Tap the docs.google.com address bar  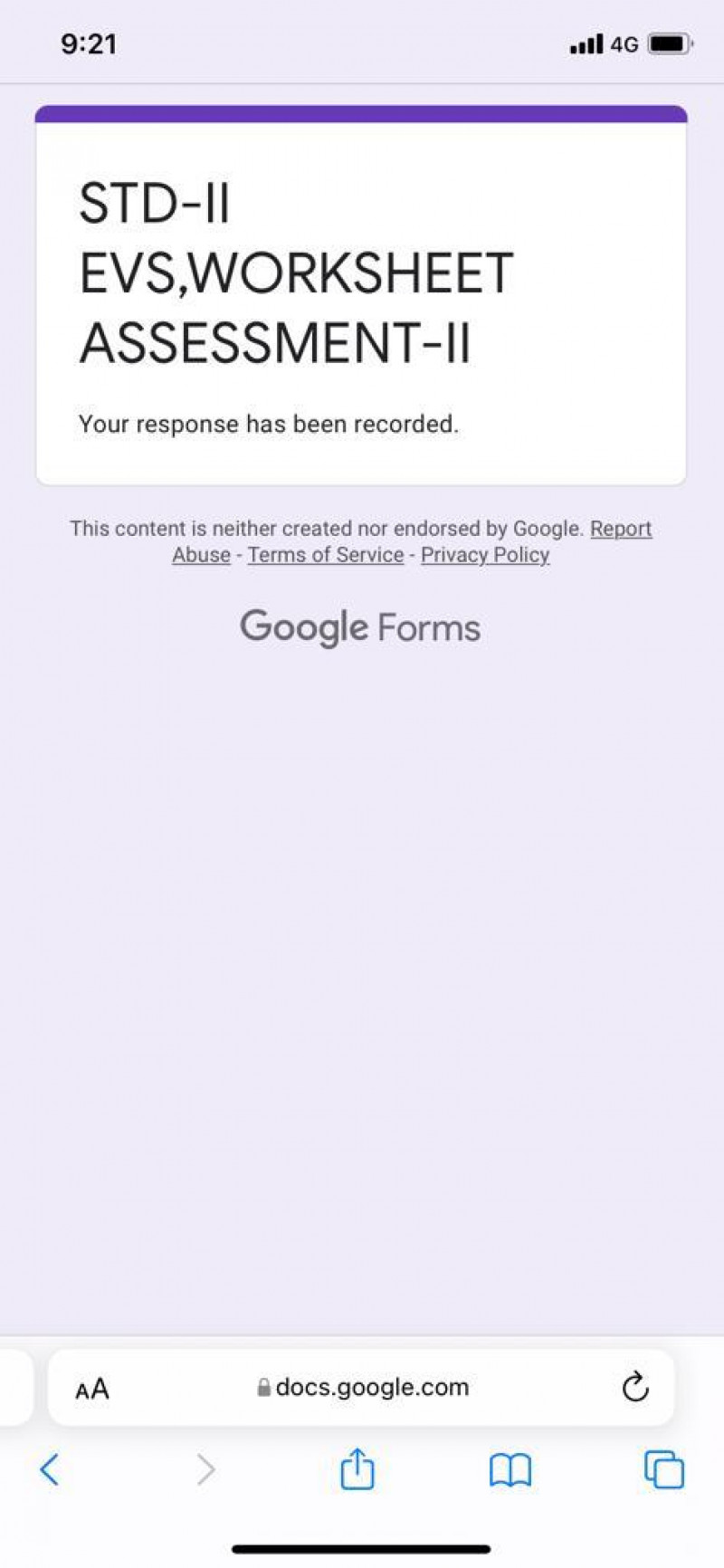[362, 1387]
